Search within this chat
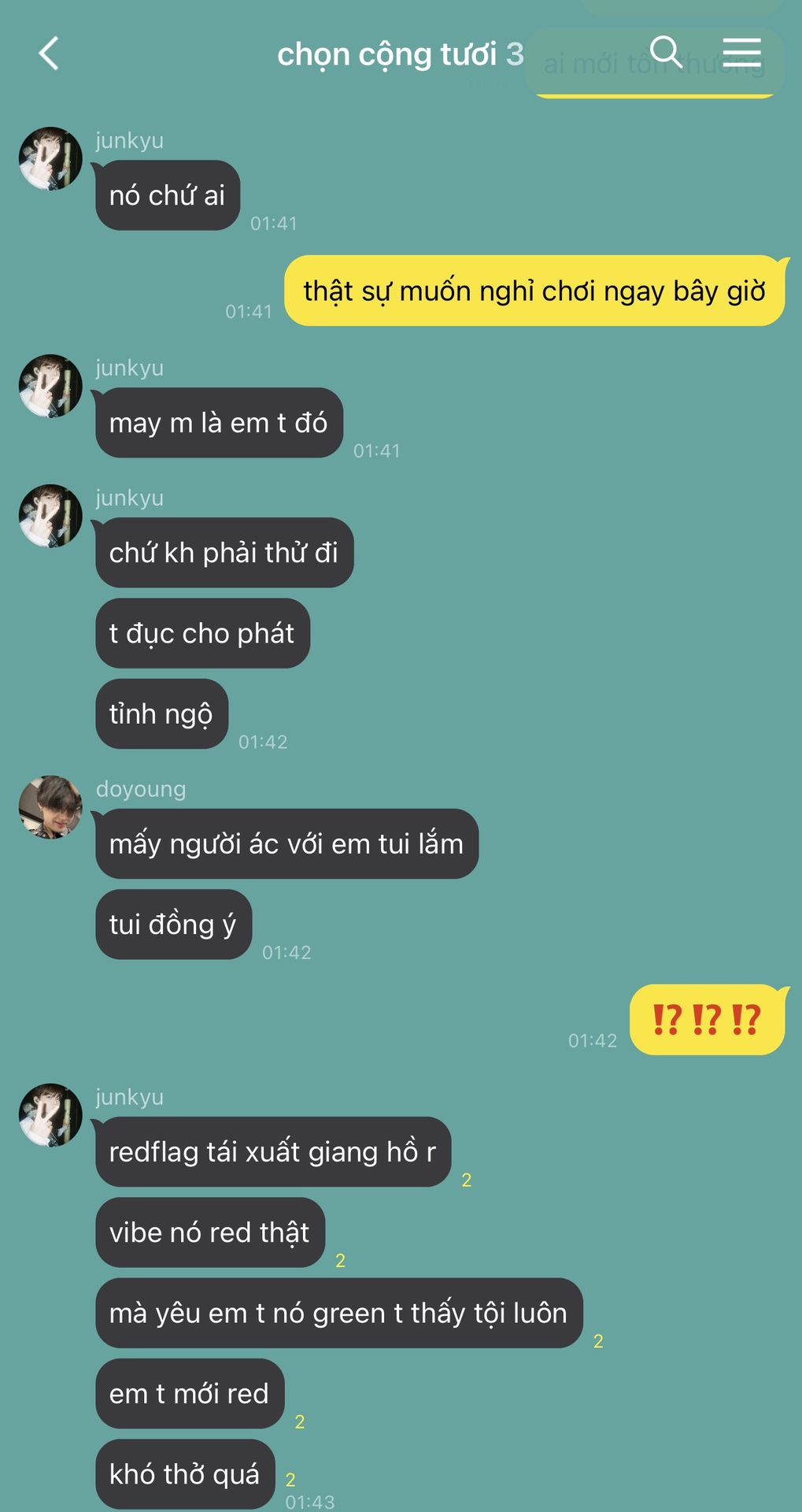Viewport: 802px width, 1512px height. pyautogui.click(x=666, y=52)
